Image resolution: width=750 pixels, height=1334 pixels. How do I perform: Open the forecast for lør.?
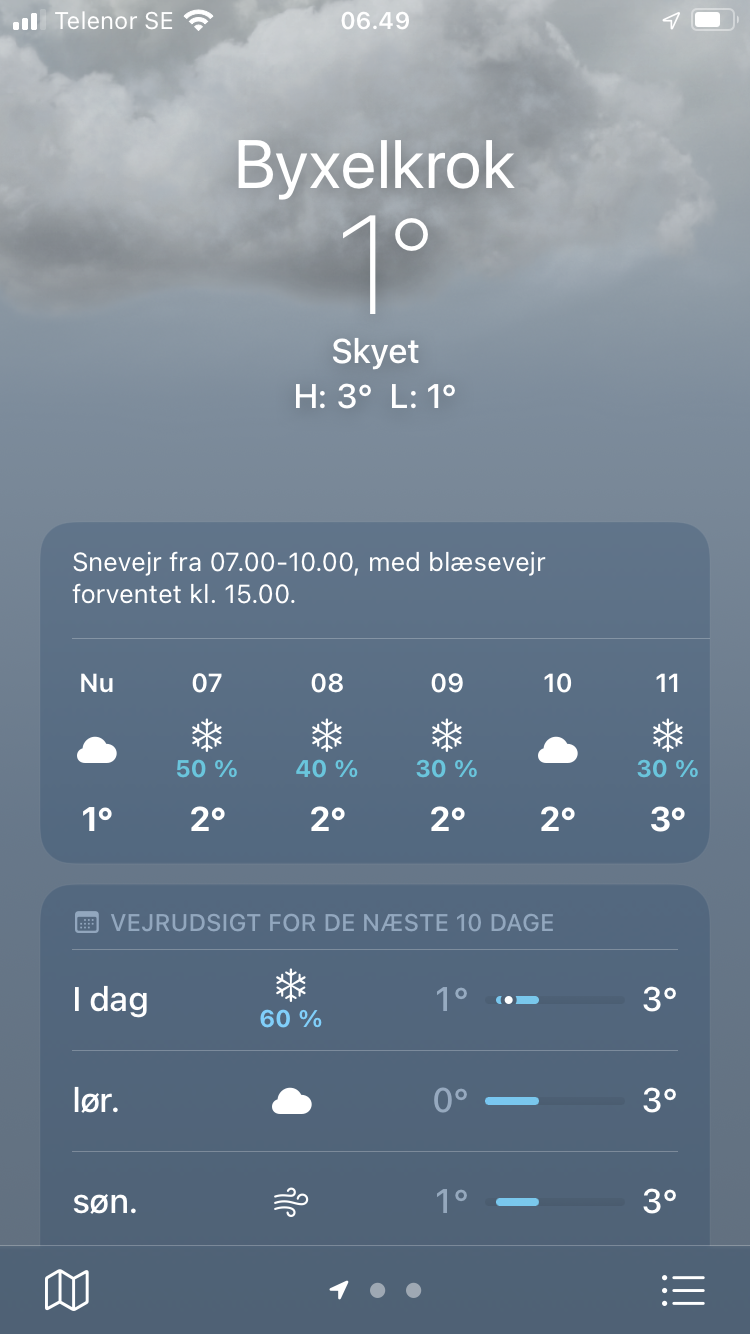[x=375, y=1101]
